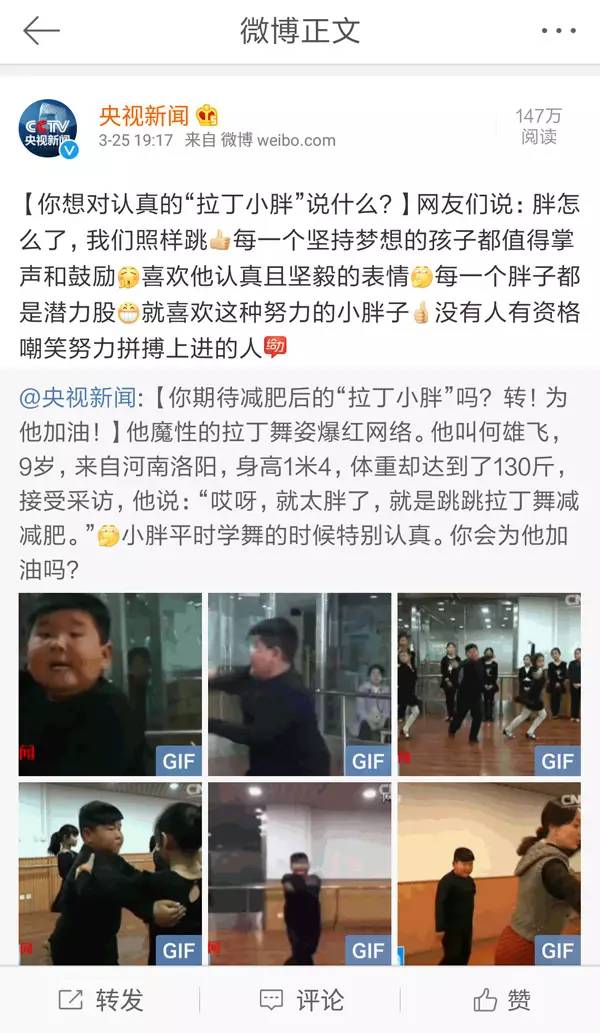The image size is (600, 1033).
Task: Open the fifth GIF of boy in distance
Action: [300, 874]
